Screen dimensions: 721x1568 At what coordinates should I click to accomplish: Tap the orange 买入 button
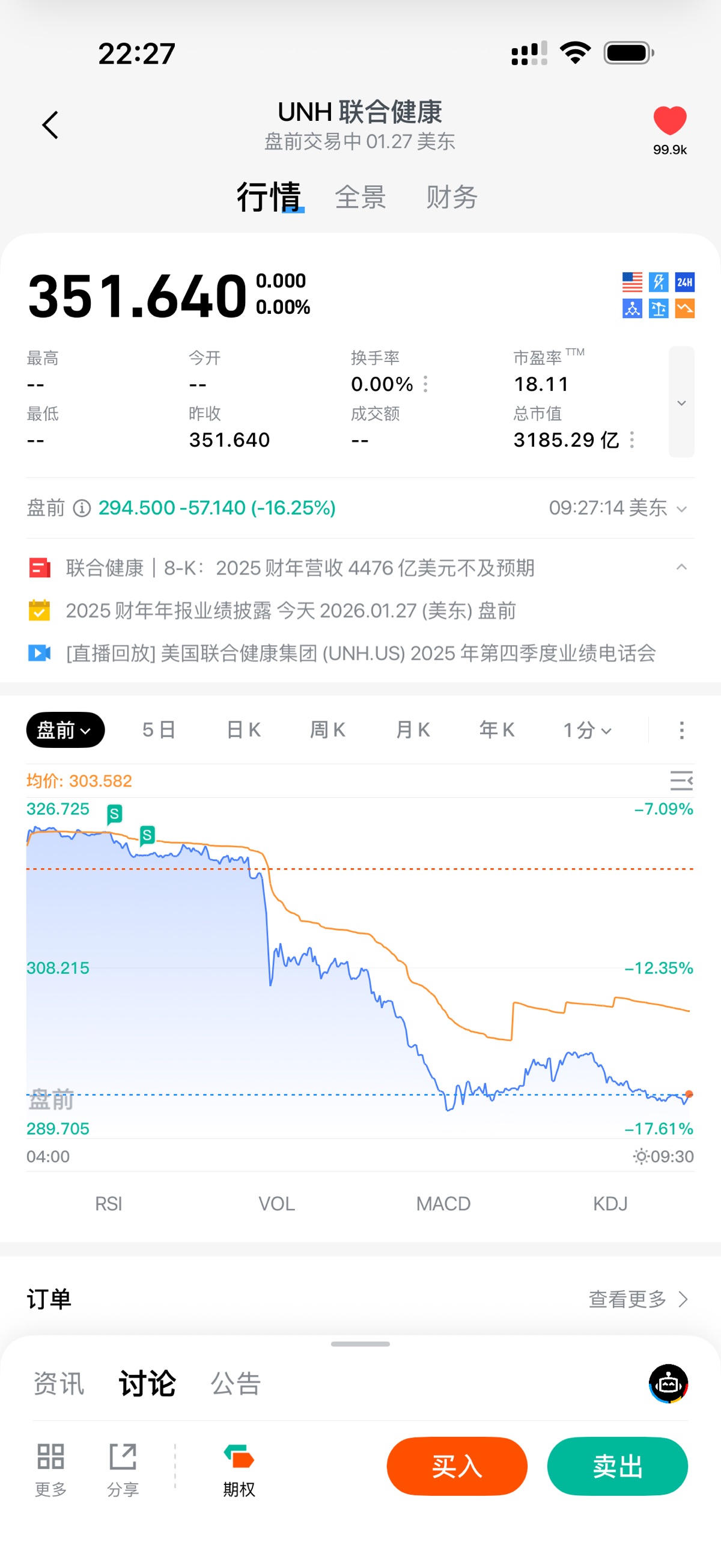coord(456,1466)
